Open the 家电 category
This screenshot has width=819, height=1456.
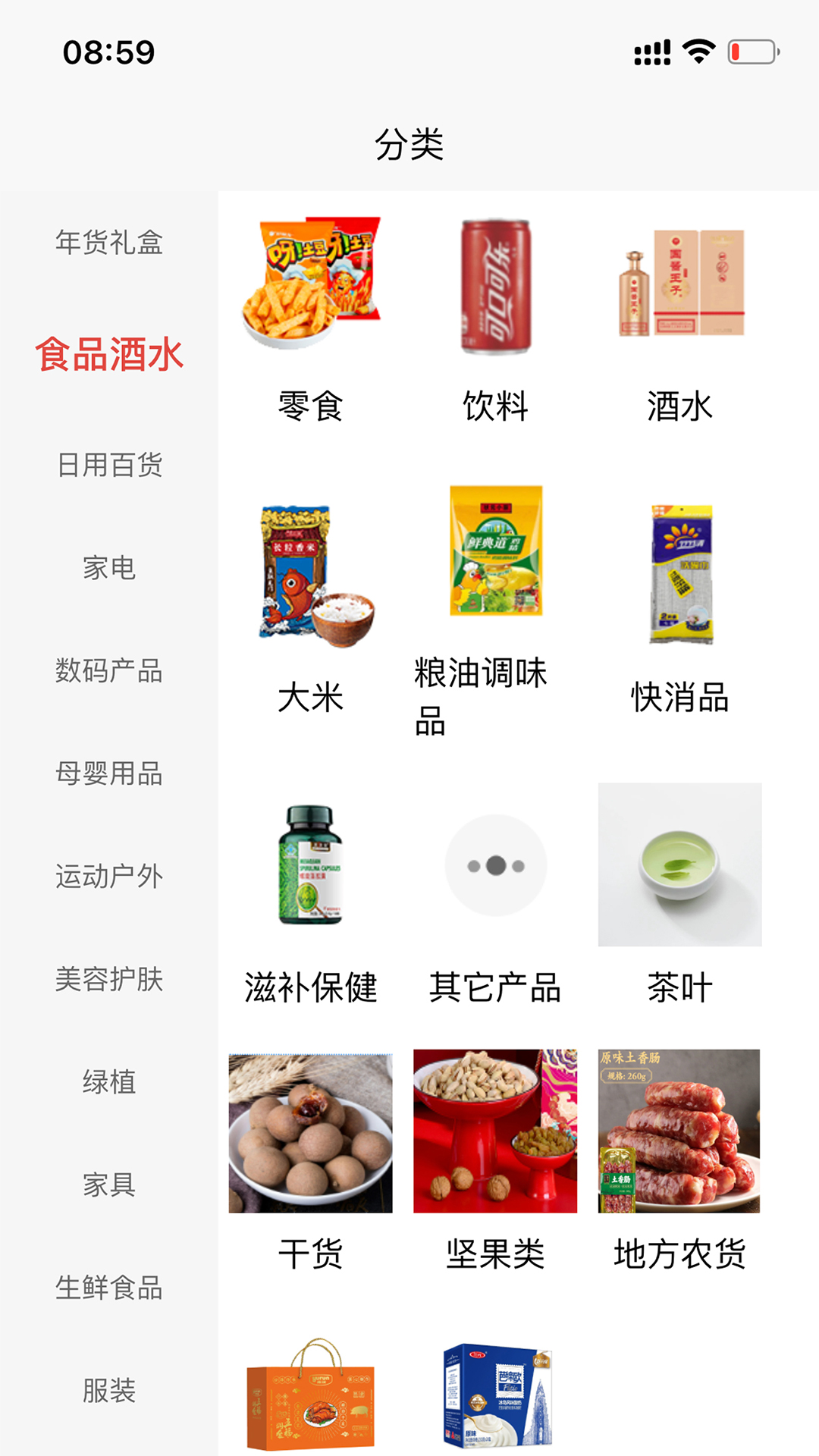(109, 568)
